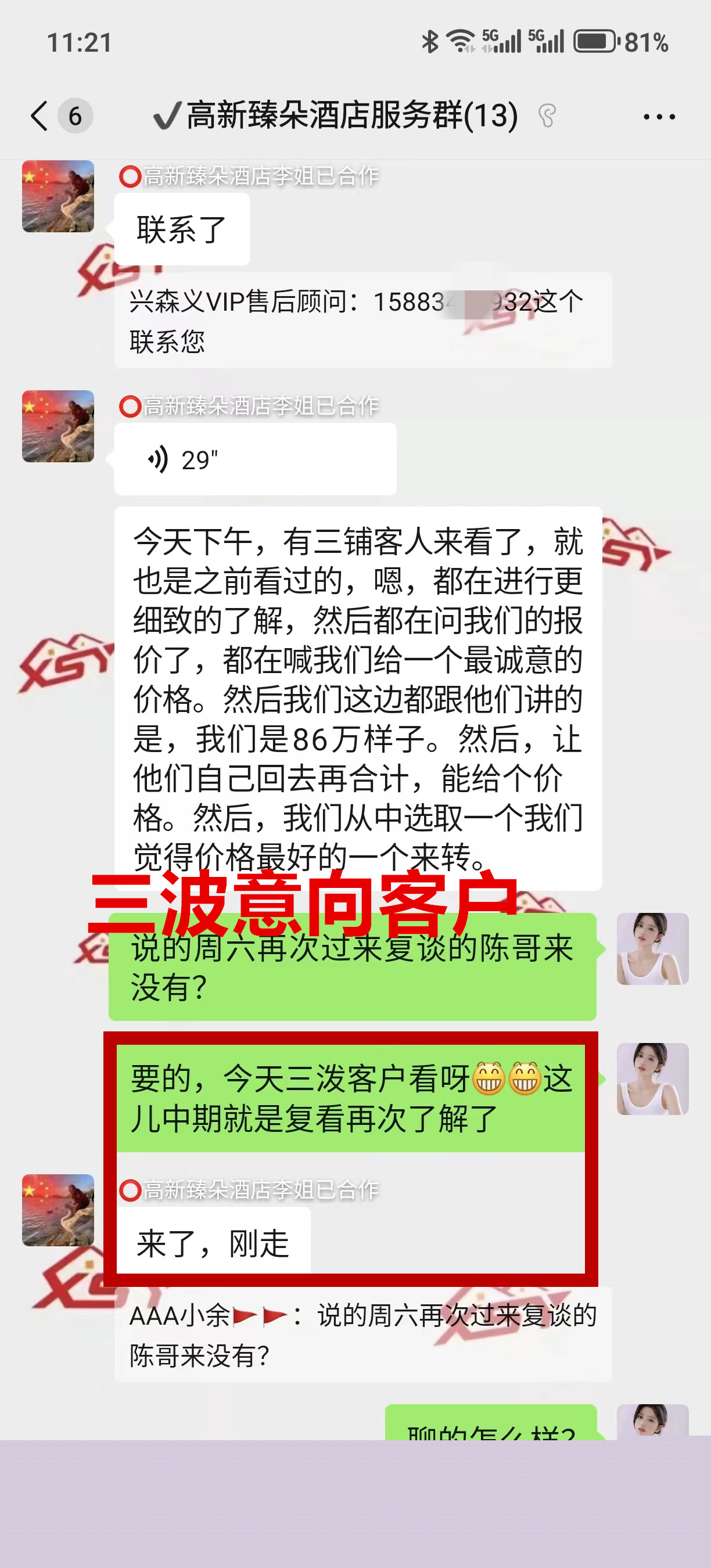Play the 29-second voice message
Image resolution: width=711 pixels, height=1568 pixels.
coord(254,459)
